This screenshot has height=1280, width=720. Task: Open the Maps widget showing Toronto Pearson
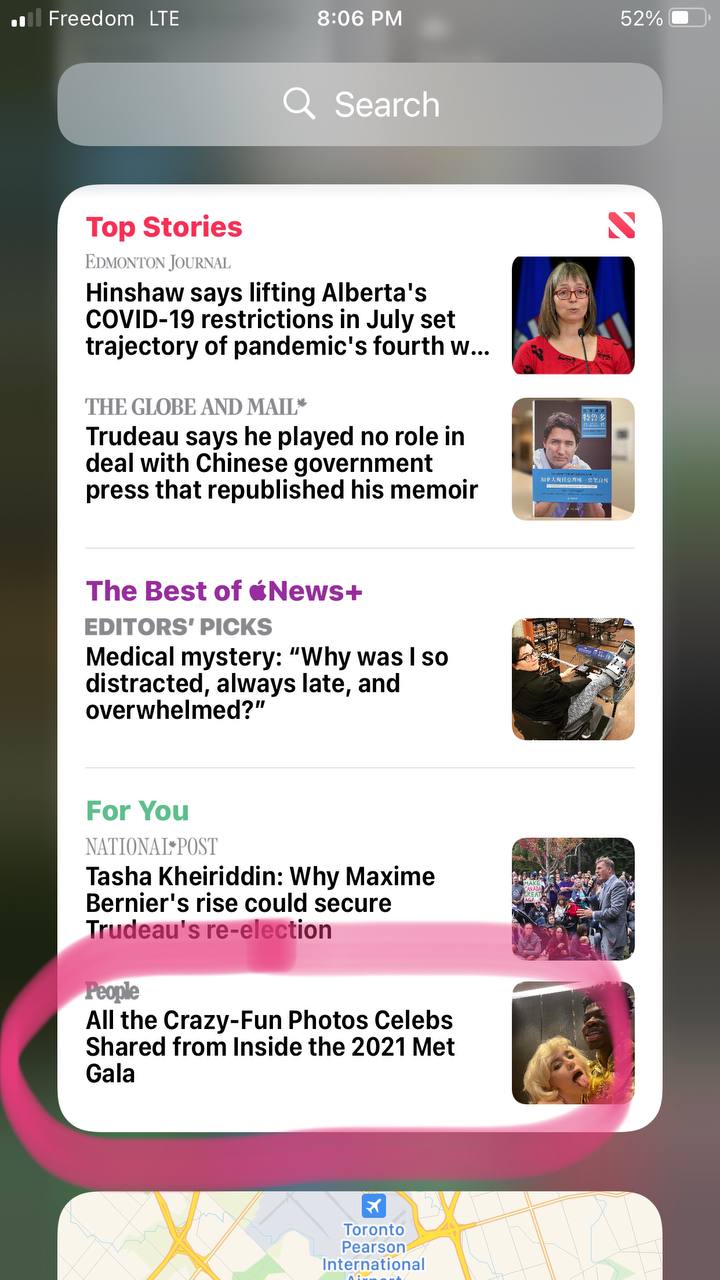[x=360, y=1236]
